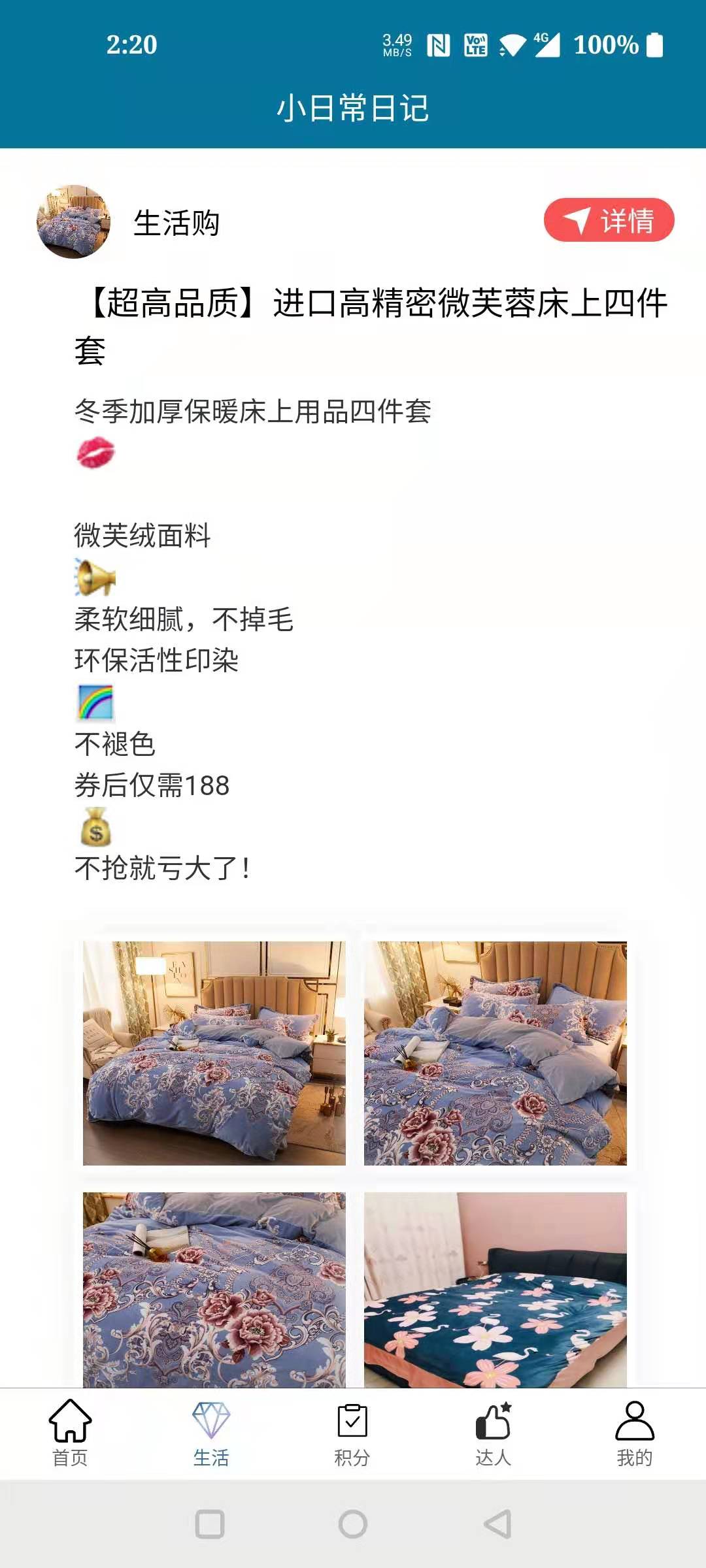Open the second close-up bed photo
The height and width of the screenshot is (1568, 706).
coord(496,1053)
